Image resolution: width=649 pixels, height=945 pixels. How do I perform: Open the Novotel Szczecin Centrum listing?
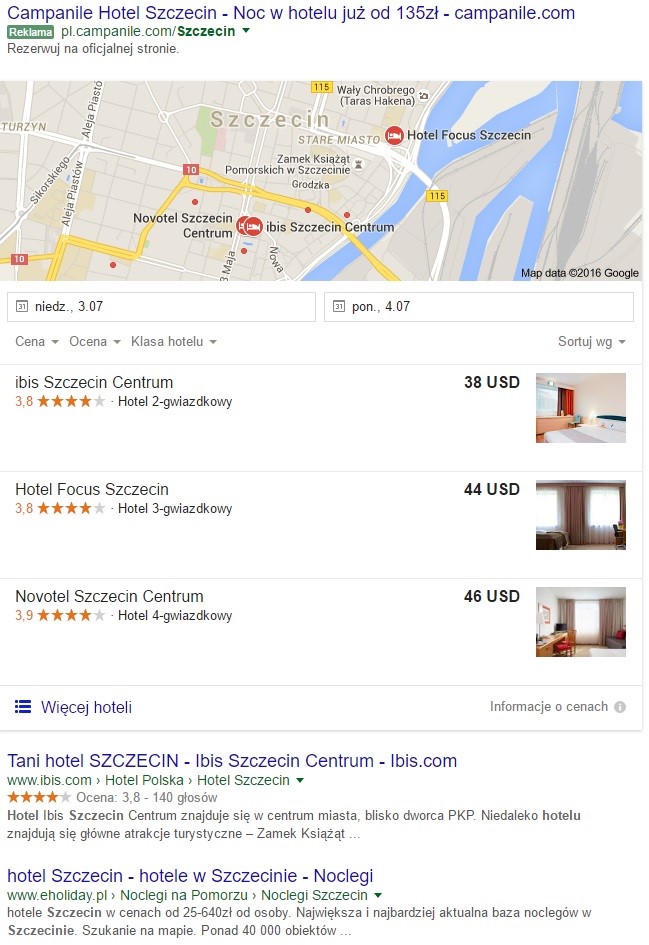point(109,597)
